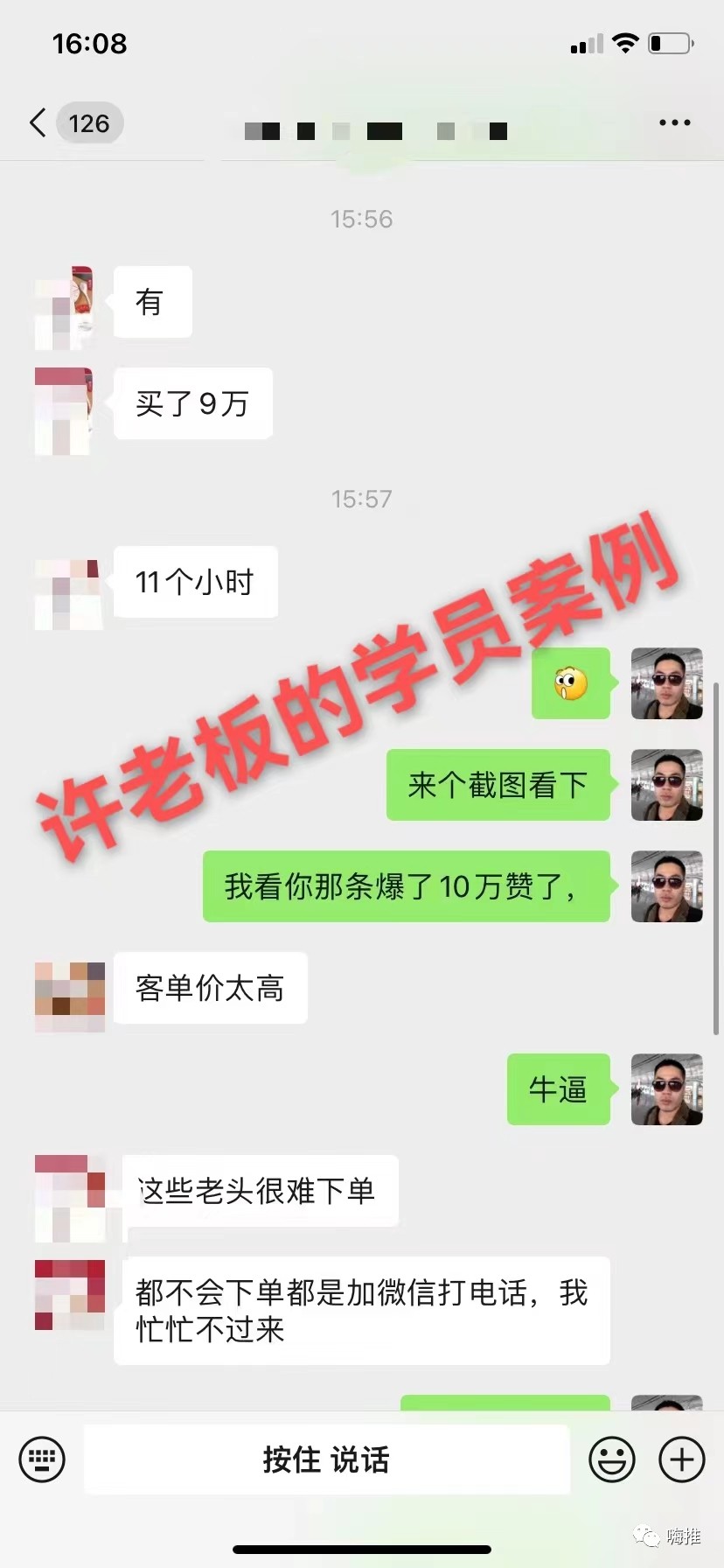Switch to keyboard text input
This screenshot has height=1568, width=724.
[x=42, y=1459]
